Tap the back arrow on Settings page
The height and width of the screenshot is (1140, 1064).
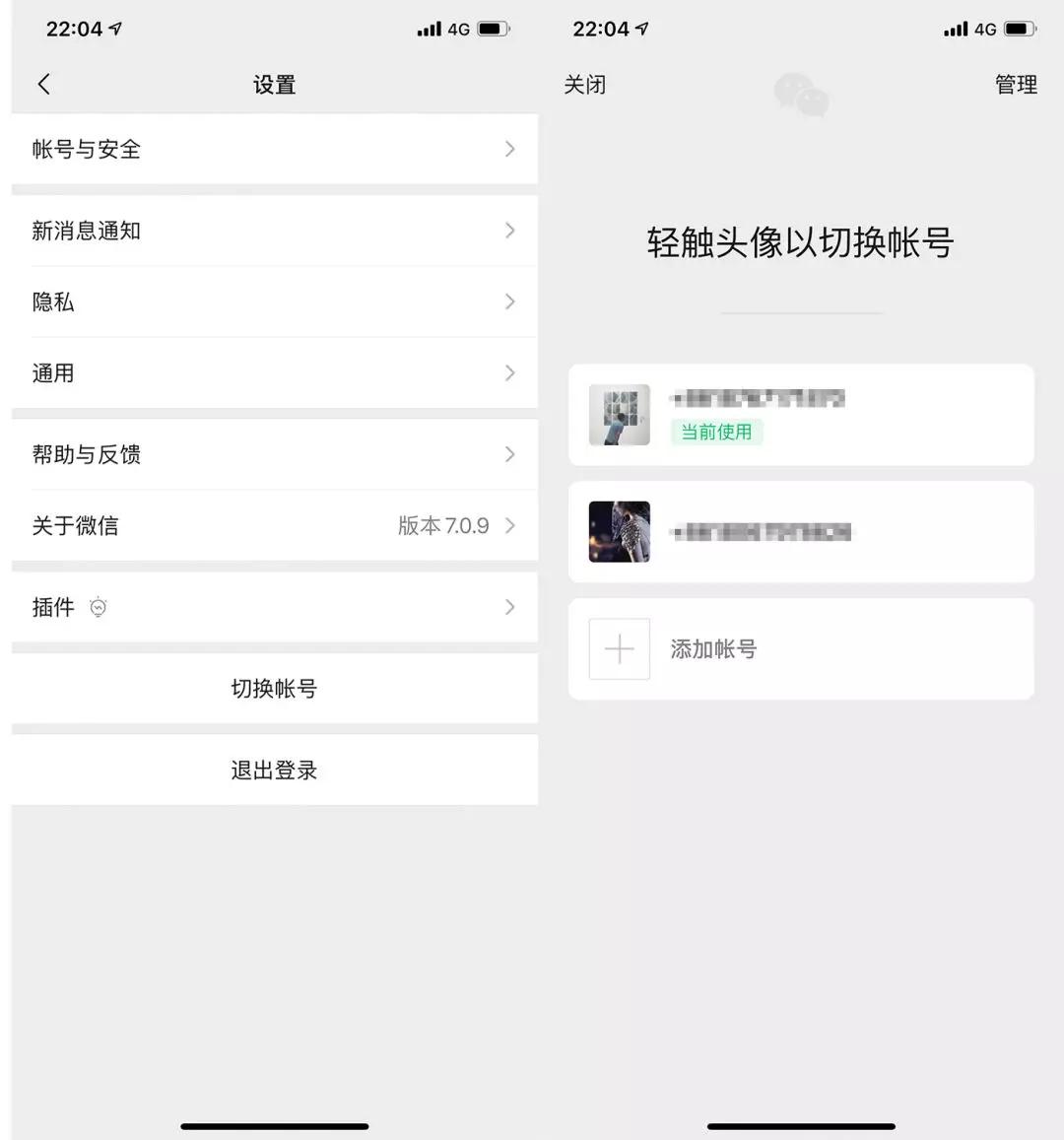click(x=43, y=84)
